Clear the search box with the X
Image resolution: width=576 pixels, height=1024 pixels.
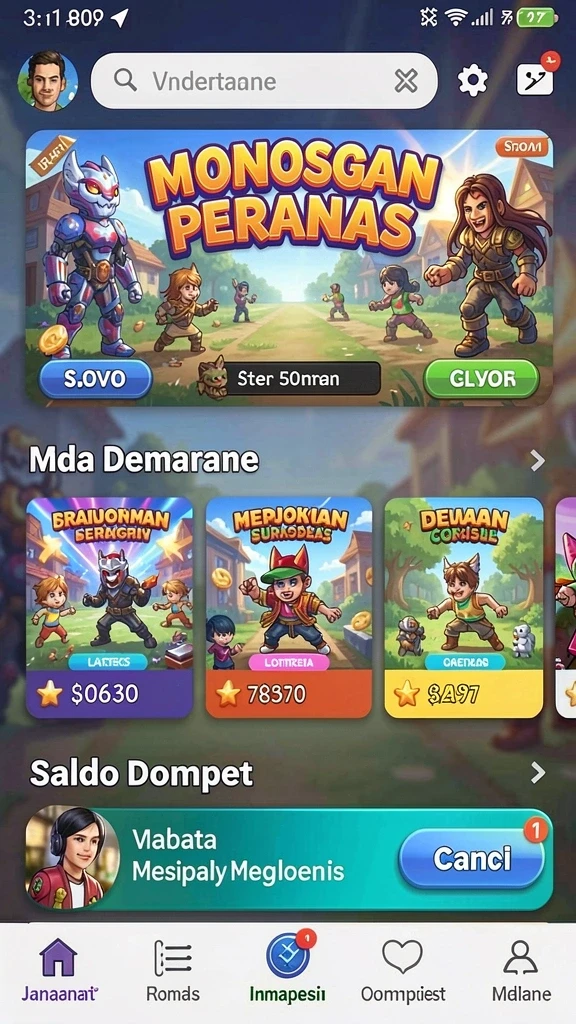(x=406, y=82)
